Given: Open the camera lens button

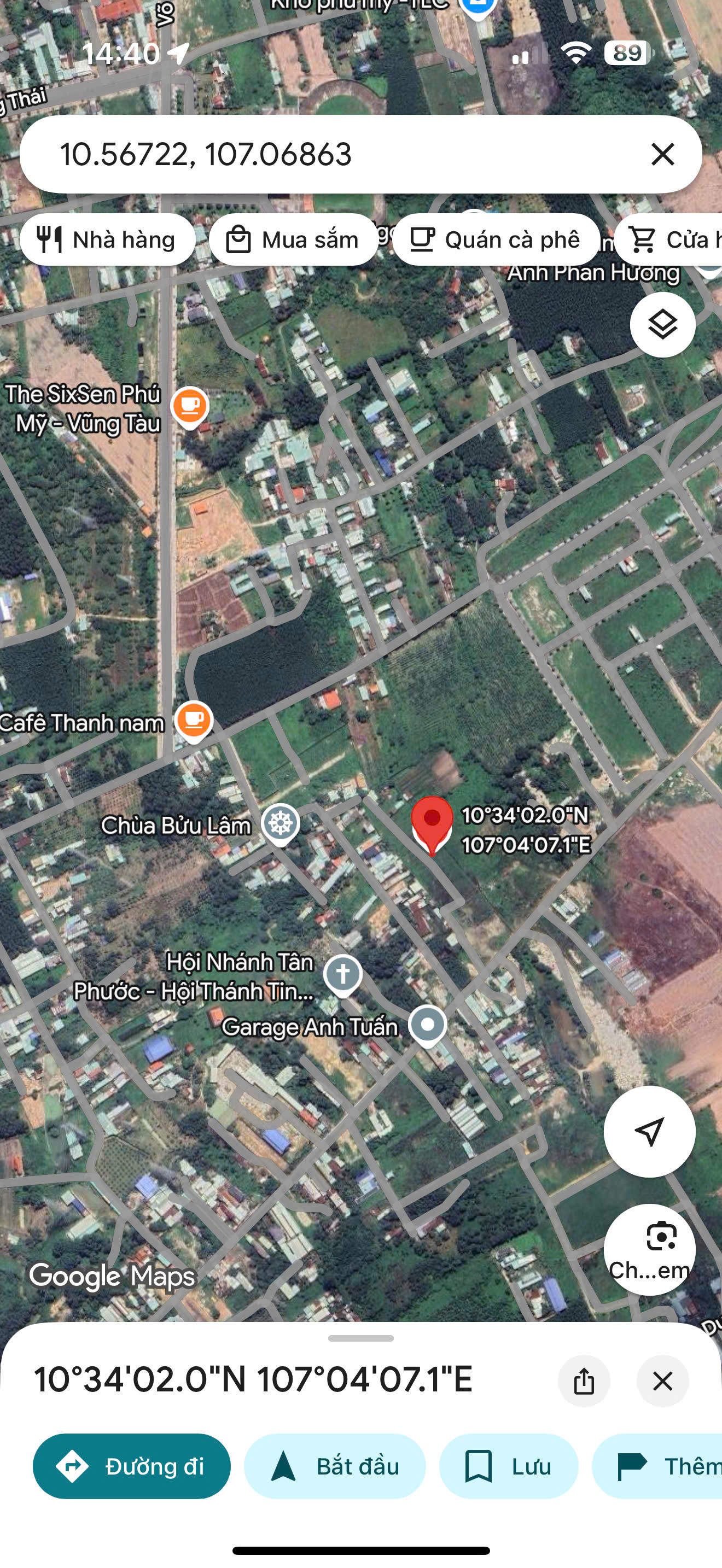Looking at the screenshot, I should coord(649,1248).
